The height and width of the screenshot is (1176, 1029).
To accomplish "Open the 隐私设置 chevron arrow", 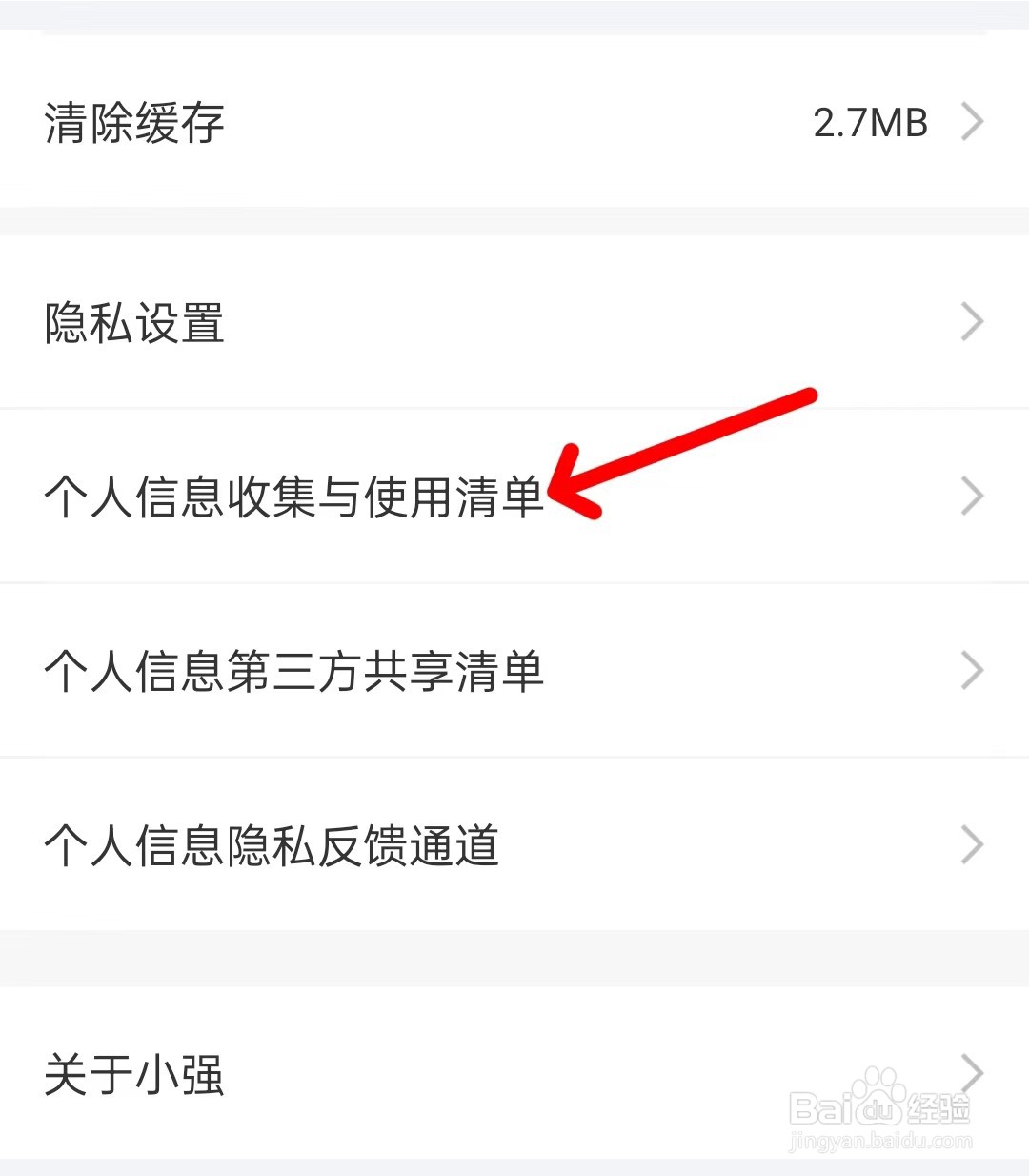I will tap(973, 322).
